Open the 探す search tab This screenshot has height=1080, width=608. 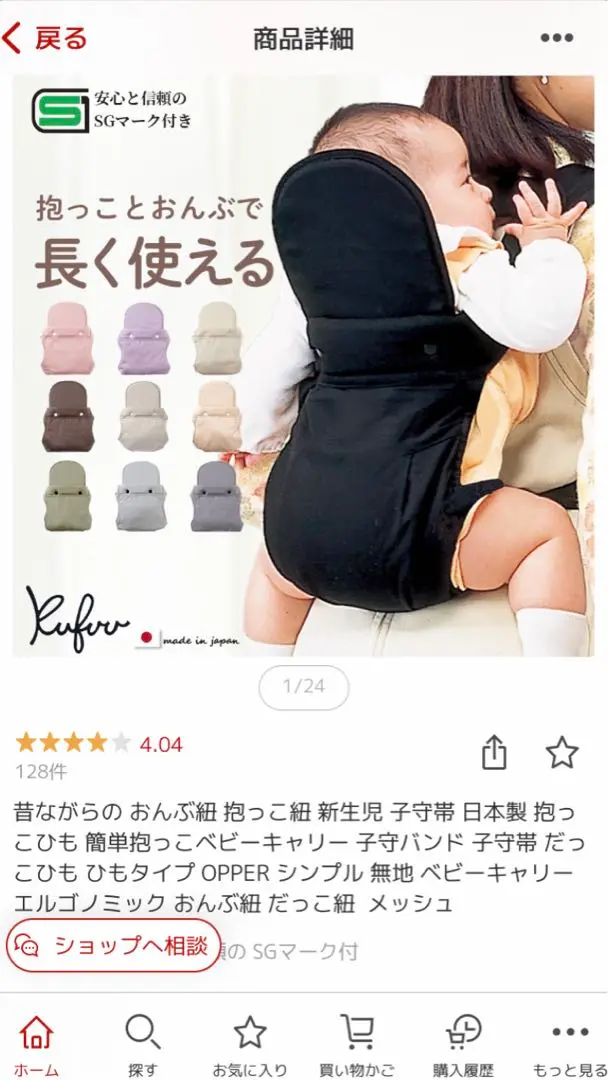[x=143, y=1043]
